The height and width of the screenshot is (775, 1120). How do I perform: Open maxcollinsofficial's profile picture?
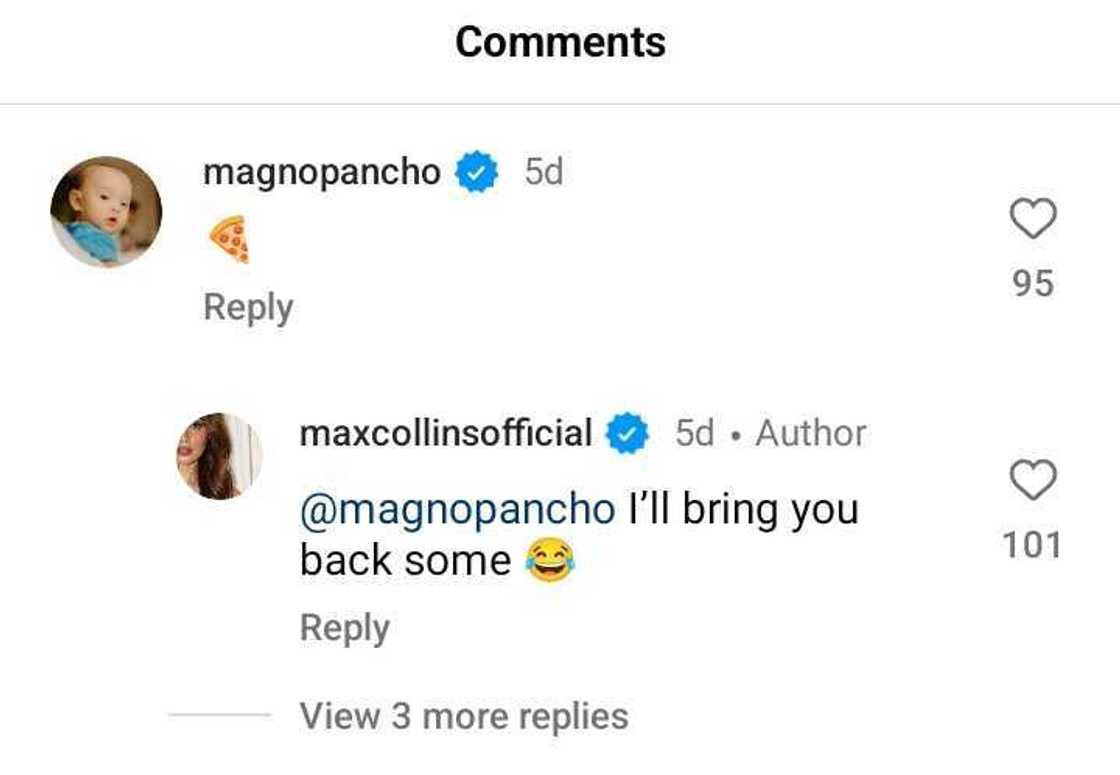click(x=219, y=455)
